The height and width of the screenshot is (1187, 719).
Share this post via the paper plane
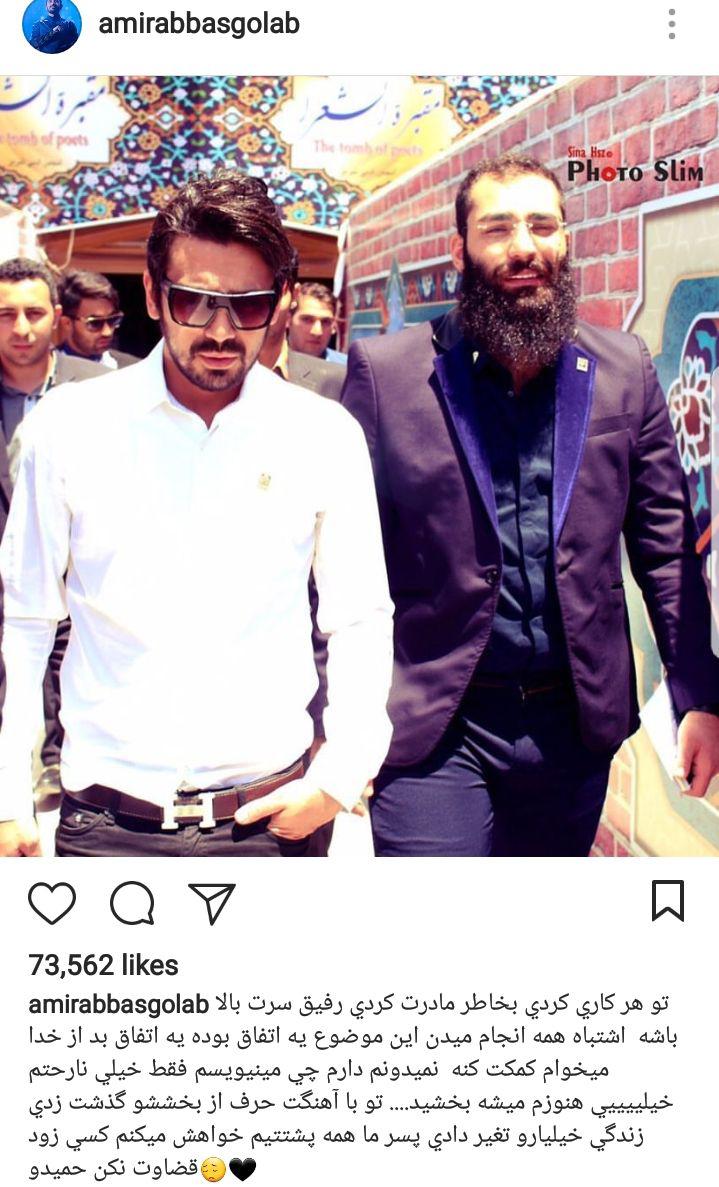212,903
